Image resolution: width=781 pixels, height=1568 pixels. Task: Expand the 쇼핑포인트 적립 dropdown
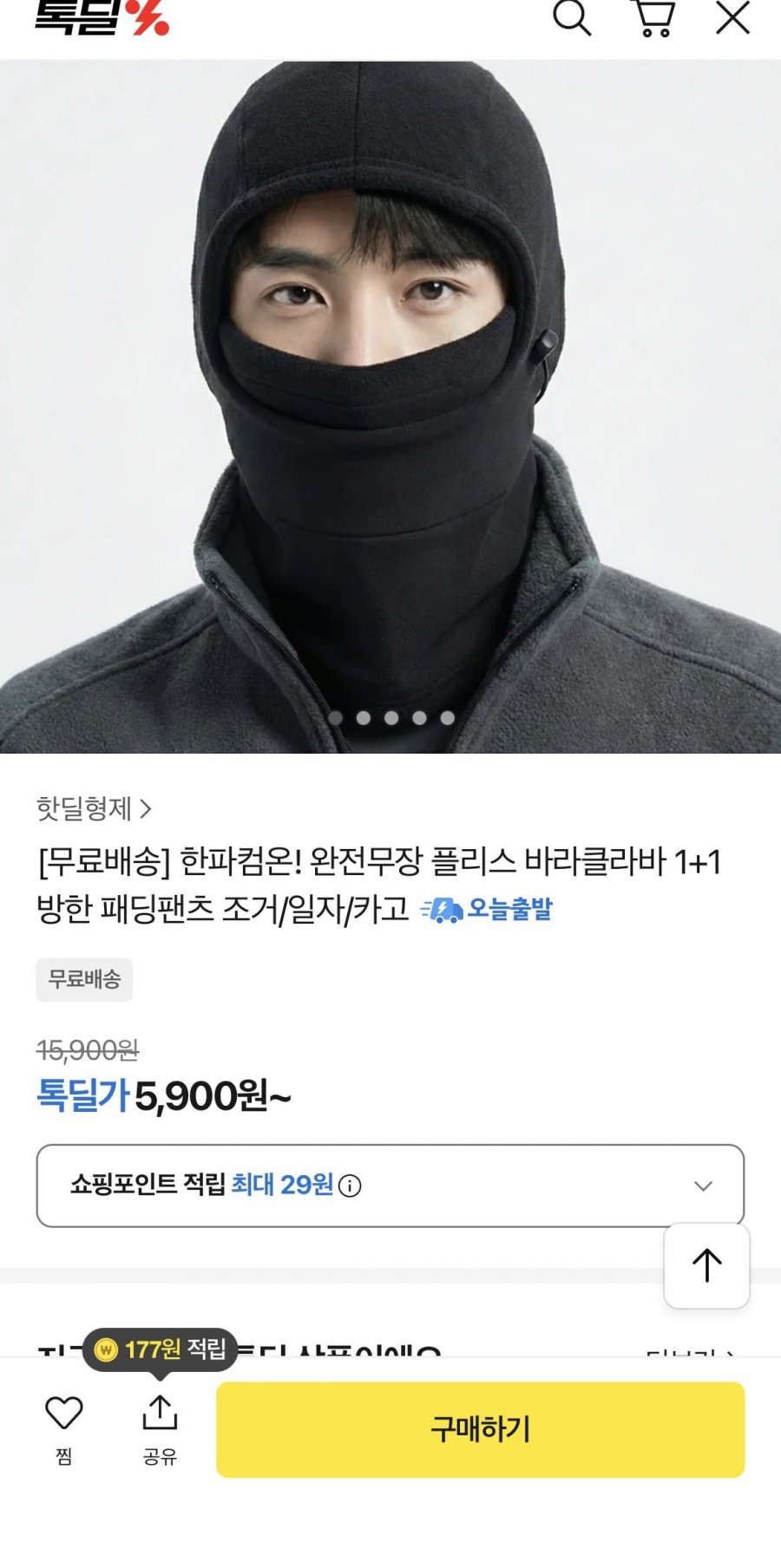(x=703, y=1186)
